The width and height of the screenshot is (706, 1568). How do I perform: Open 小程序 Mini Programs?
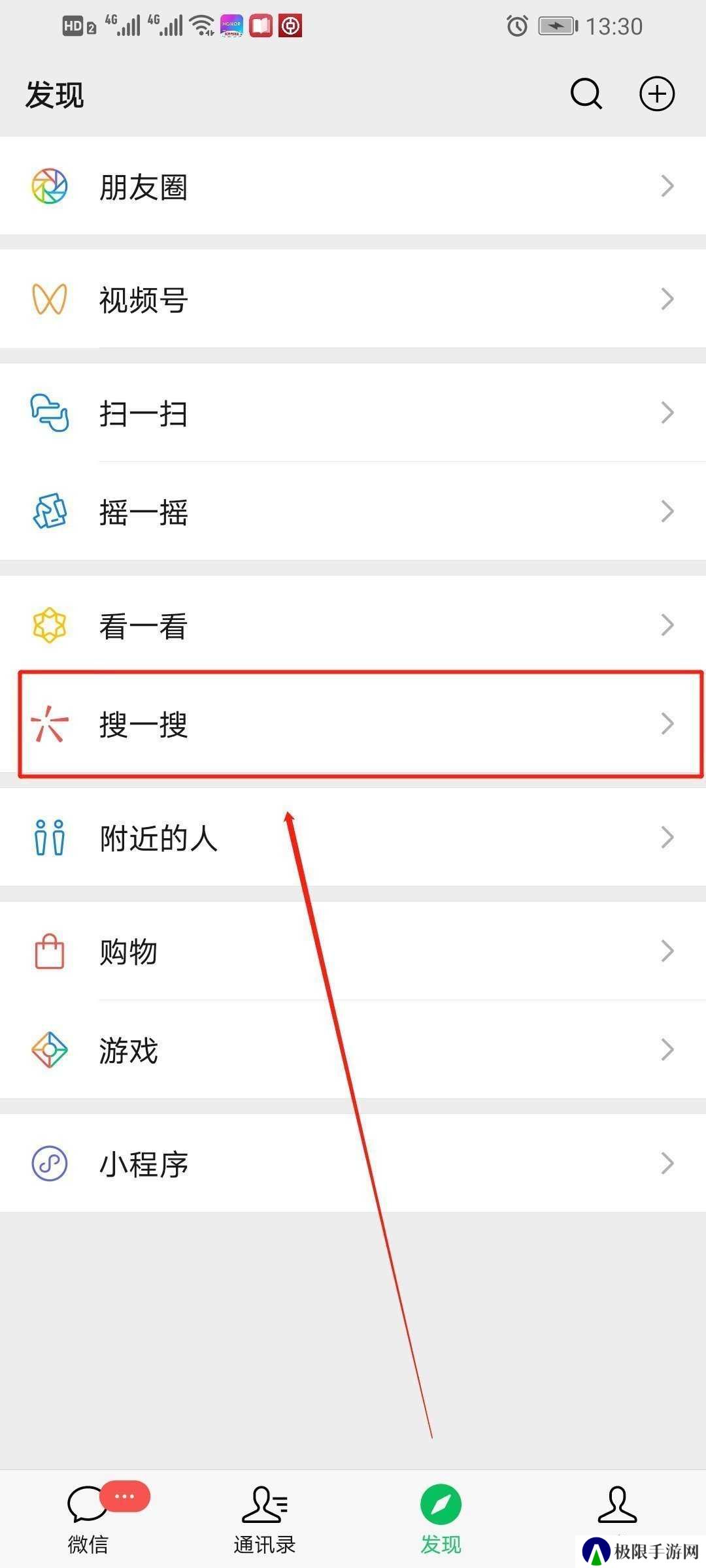click(x=353, y=1164)
